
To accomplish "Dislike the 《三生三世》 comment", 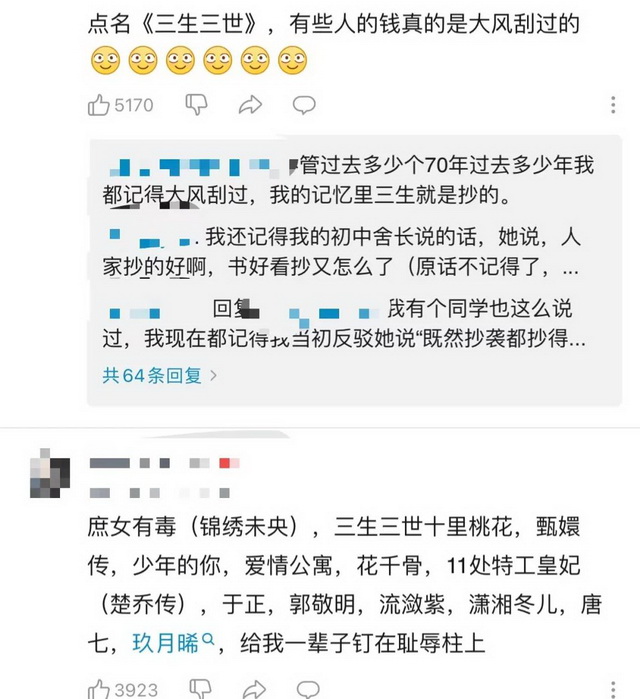I will [x=197, y=105].
